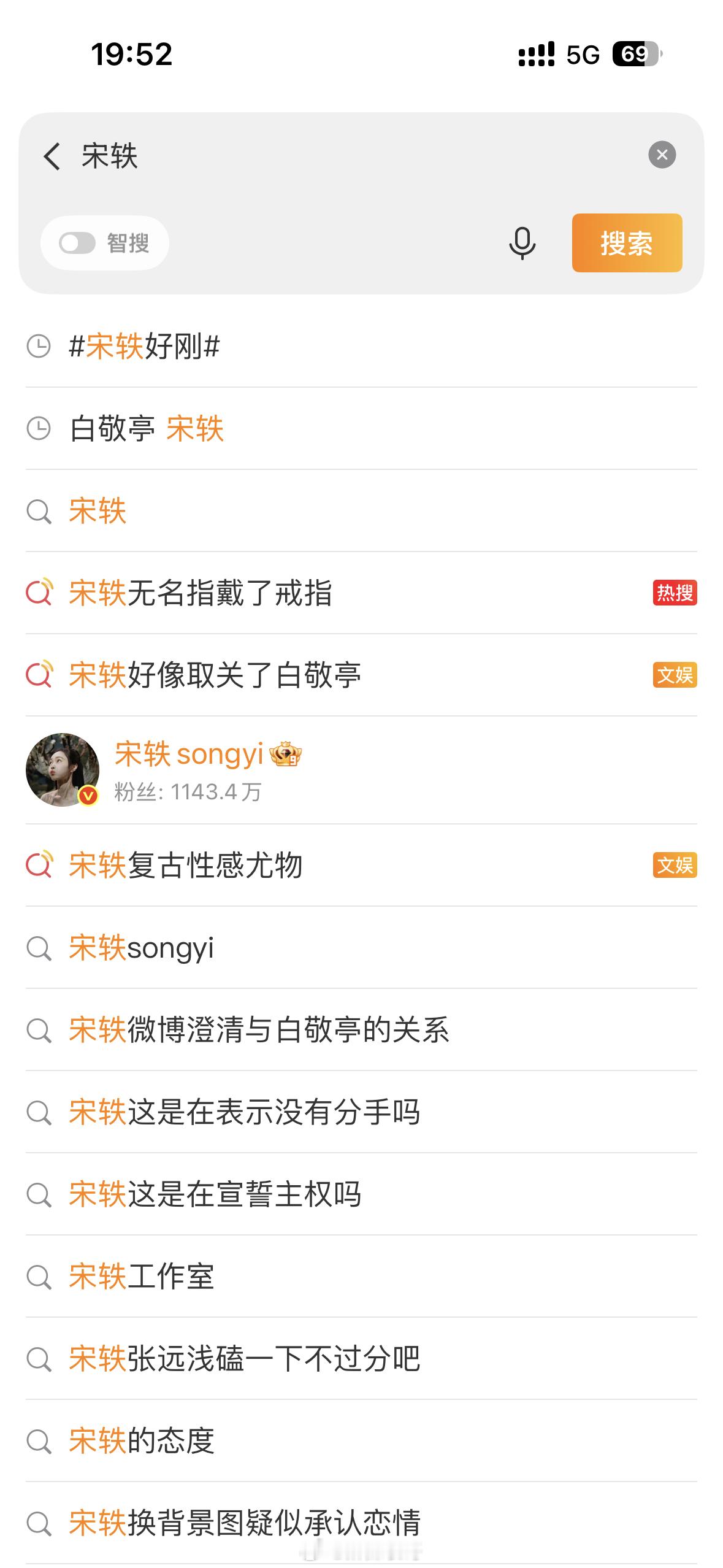This screenshot has width=723, height=1568.
Task: Tap the 文娱 tag beside 宋轶复古性感尤物
Action: tap(674, 866)
